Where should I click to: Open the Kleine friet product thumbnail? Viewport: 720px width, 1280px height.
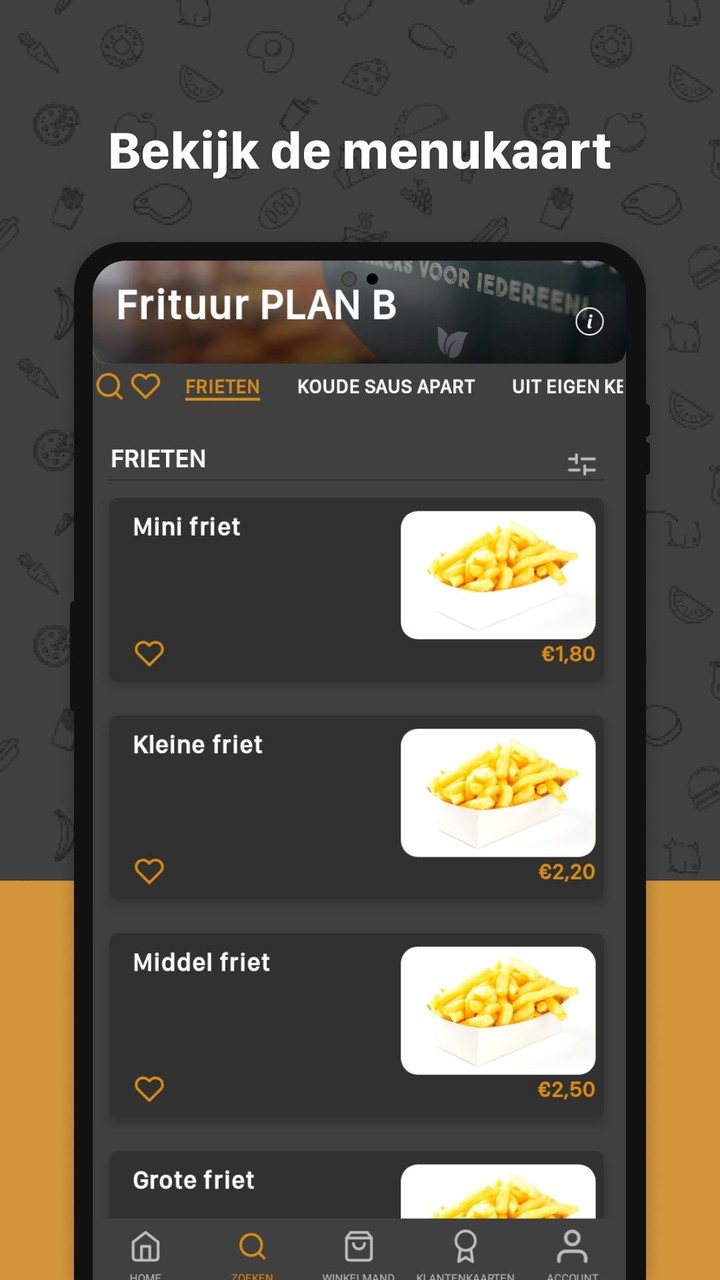click(x=498, y=793)
